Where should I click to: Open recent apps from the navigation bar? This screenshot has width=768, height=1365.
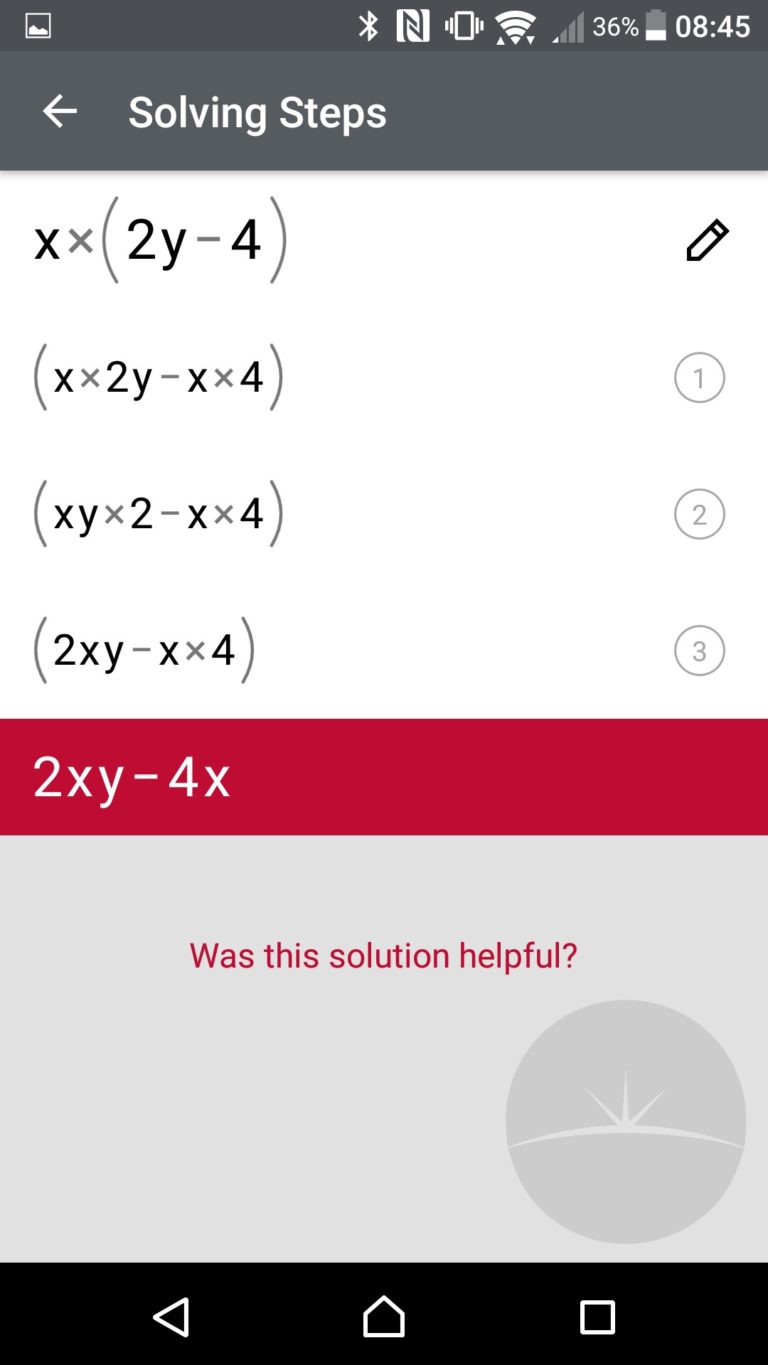(x=597, y=1317)
